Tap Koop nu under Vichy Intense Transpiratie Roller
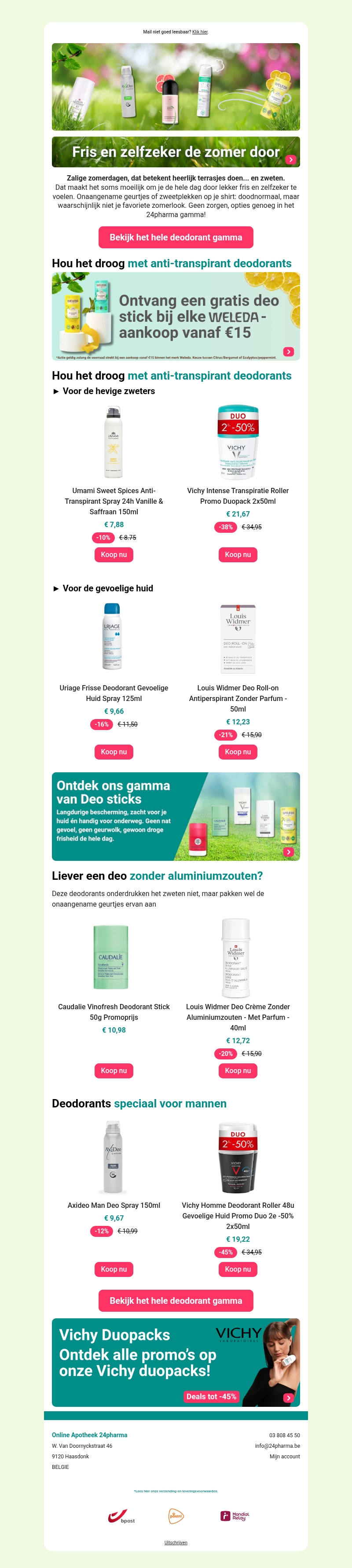This screenshot has height=1568, width=352. [238, 554]
